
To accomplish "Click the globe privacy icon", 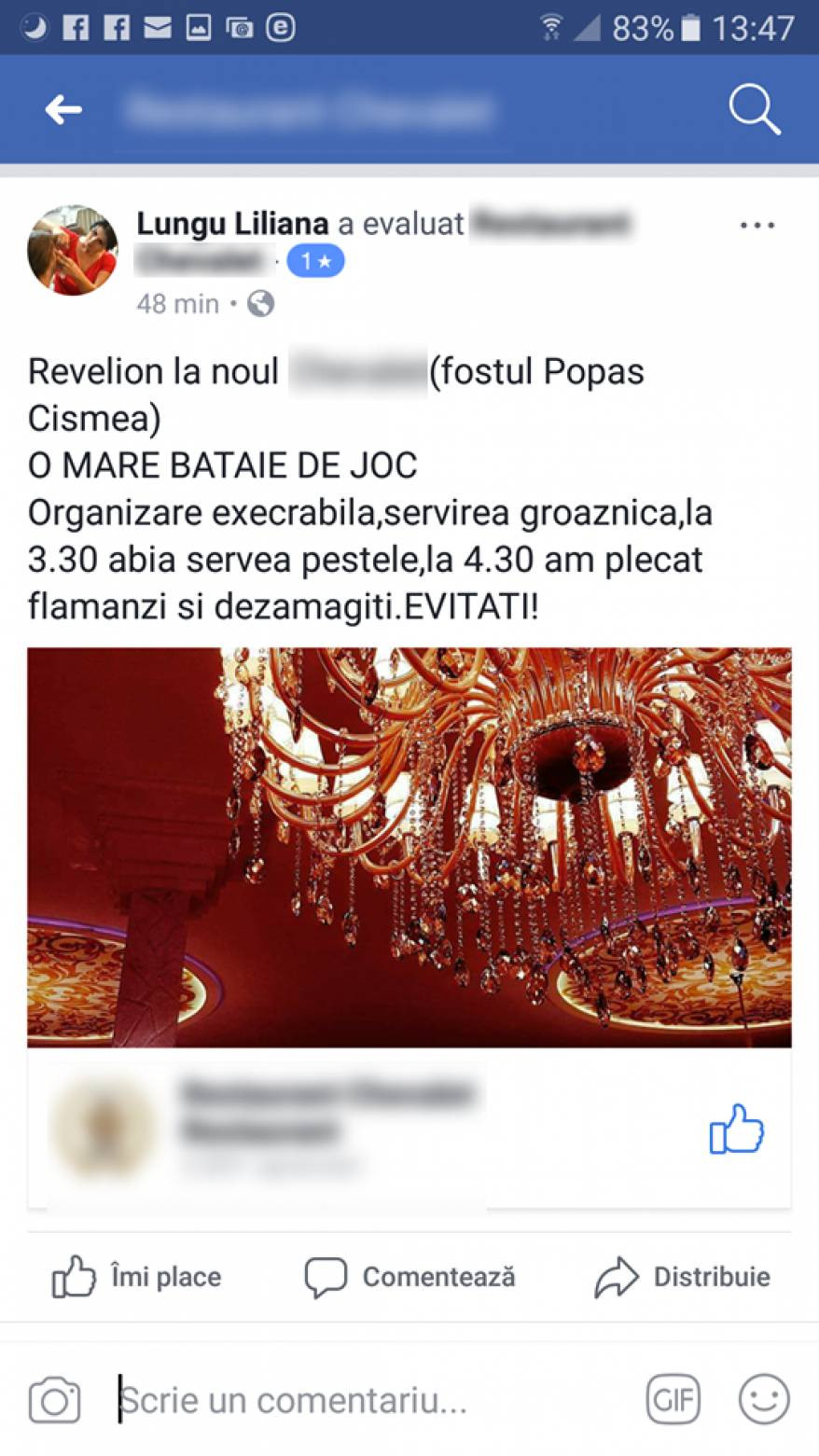I will click(x=259, y=303).
